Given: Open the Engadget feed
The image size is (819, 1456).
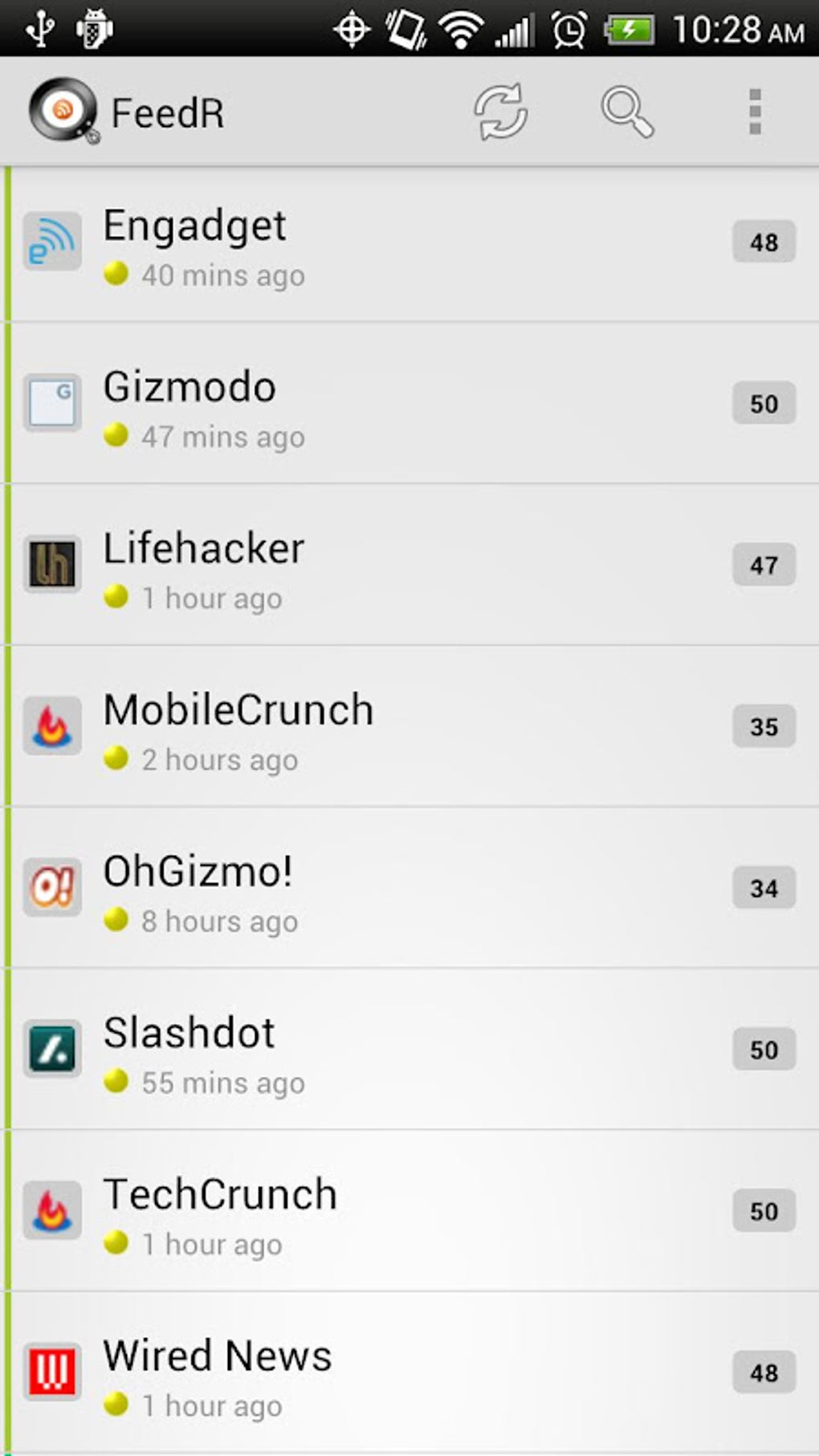Looking at the screenshot, I should click(x=409, y=244).
